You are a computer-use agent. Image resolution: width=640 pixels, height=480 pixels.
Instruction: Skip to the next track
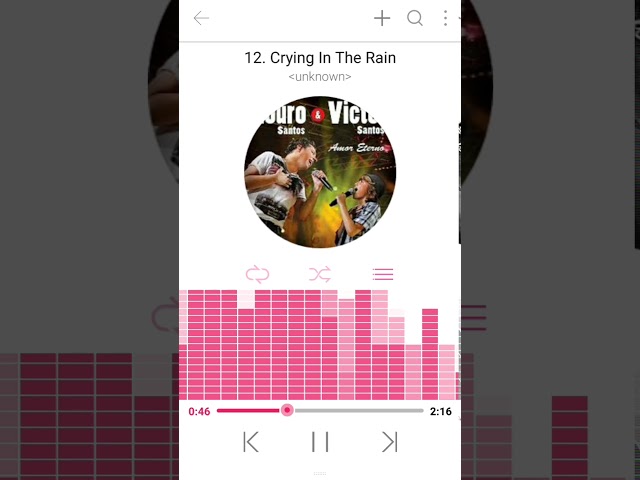pos(390,442)
